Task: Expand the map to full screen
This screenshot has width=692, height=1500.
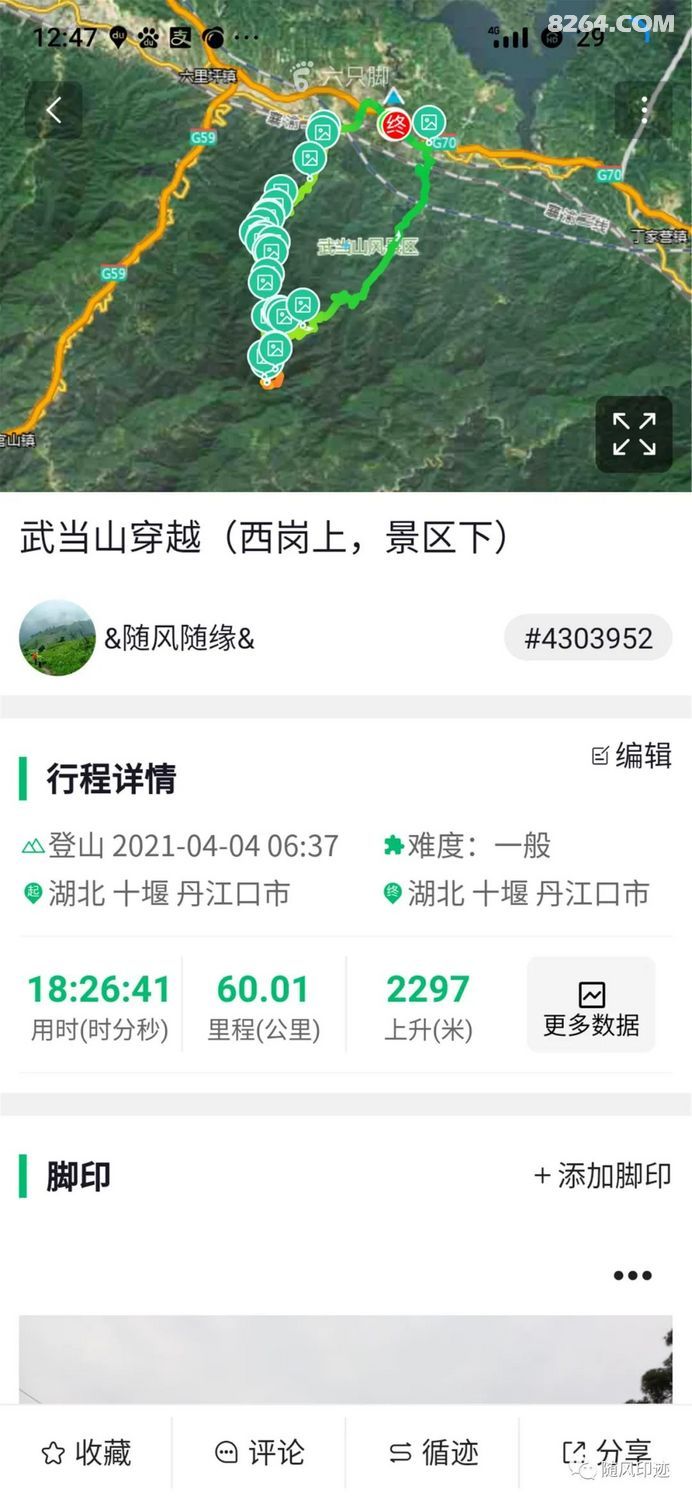Action: (x=634, y=434)
